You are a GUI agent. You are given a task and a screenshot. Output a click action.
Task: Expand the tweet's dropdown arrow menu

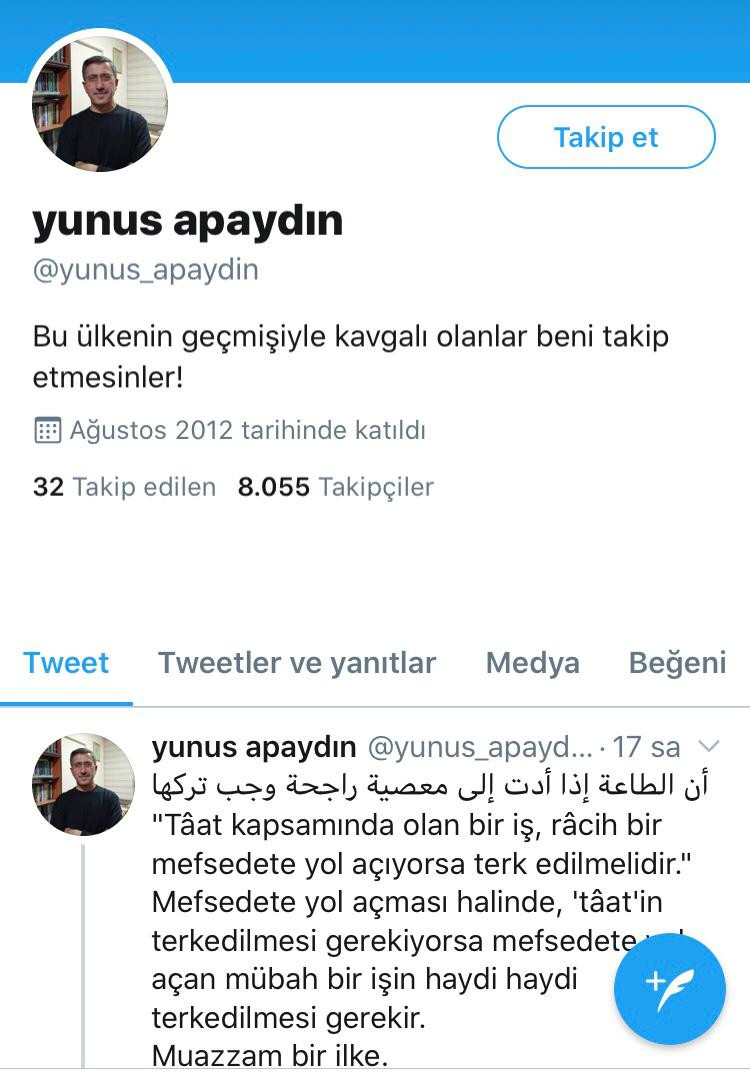coord(708,746)
